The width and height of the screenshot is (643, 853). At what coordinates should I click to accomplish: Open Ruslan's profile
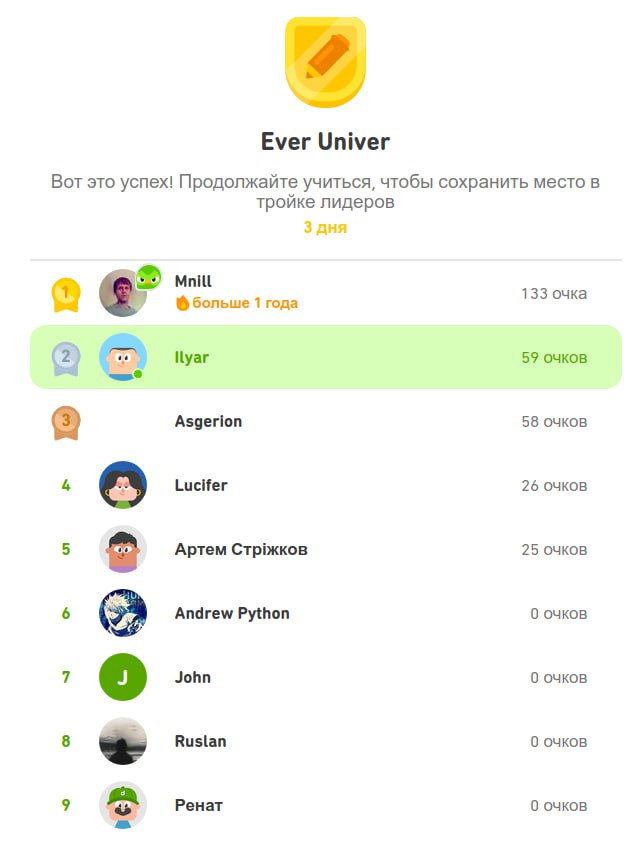coord(325,741)
